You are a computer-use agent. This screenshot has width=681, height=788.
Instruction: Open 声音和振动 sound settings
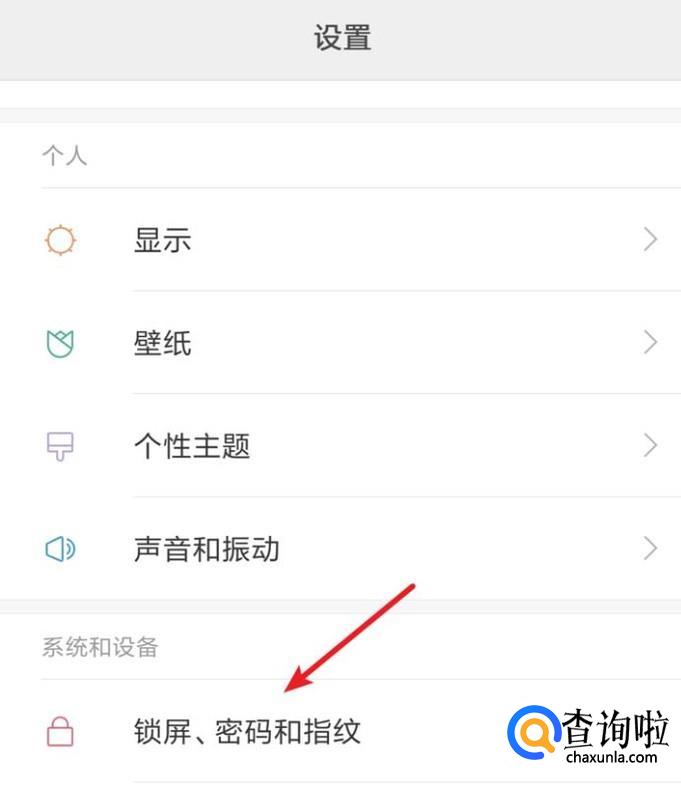click(x=340, y=548)
